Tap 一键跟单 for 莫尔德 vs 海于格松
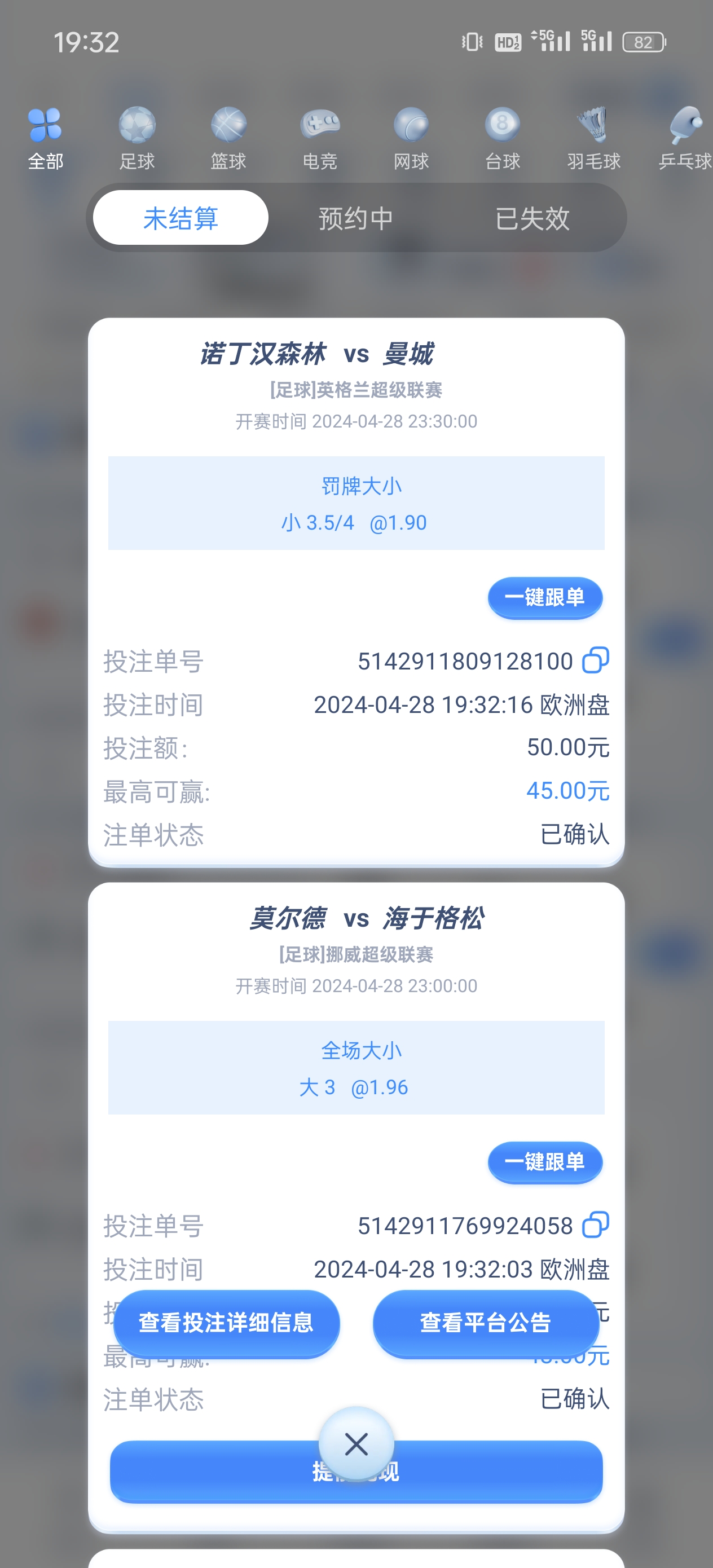Image resolution: width=713 pixels, height=1568 pixels. coord(544,1161)
